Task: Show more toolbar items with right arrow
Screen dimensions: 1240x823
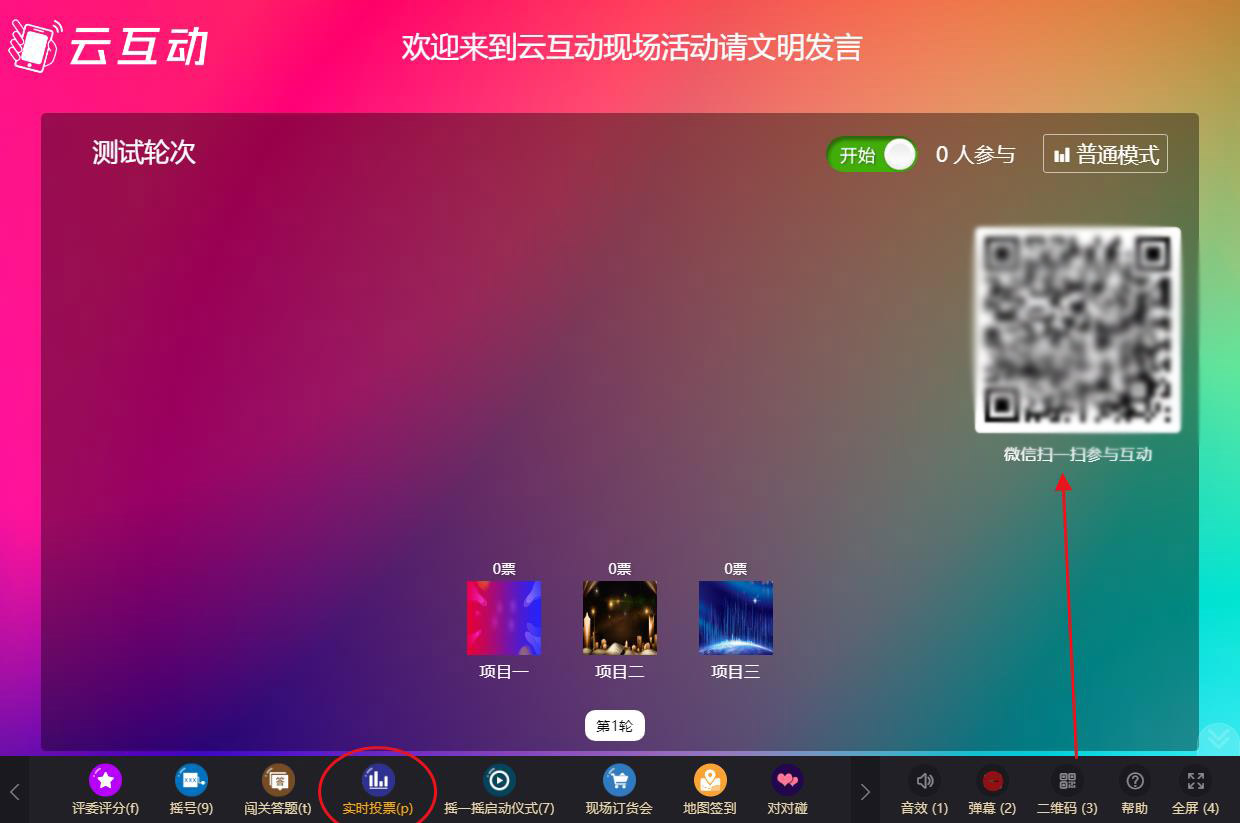Action: [x=865, y=792]
